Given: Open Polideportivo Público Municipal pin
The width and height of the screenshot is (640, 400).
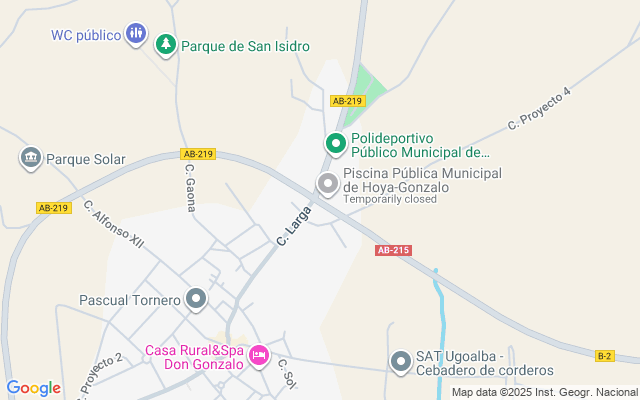Looking at the screenshot, I should point(337,145).
